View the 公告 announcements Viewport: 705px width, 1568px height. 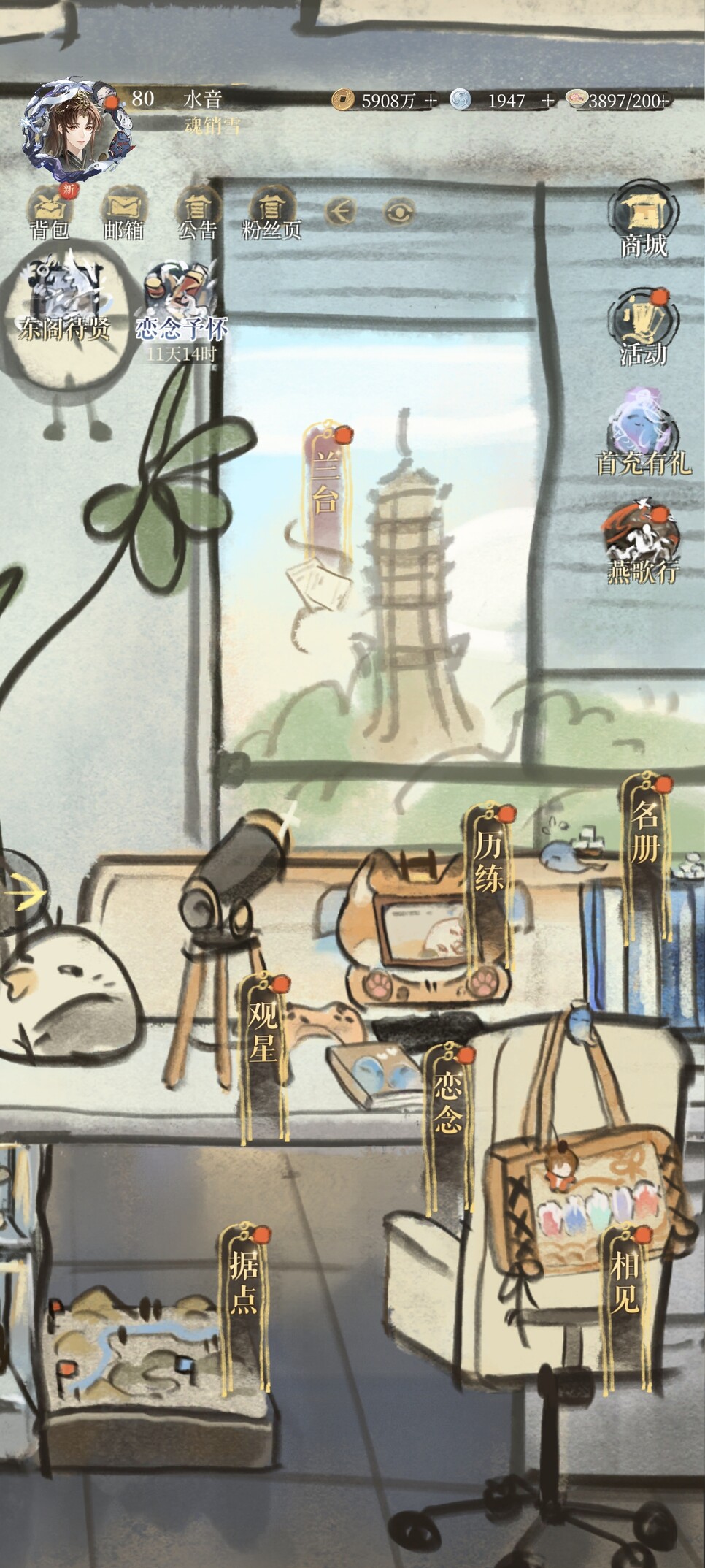click(x=197, y=213)
